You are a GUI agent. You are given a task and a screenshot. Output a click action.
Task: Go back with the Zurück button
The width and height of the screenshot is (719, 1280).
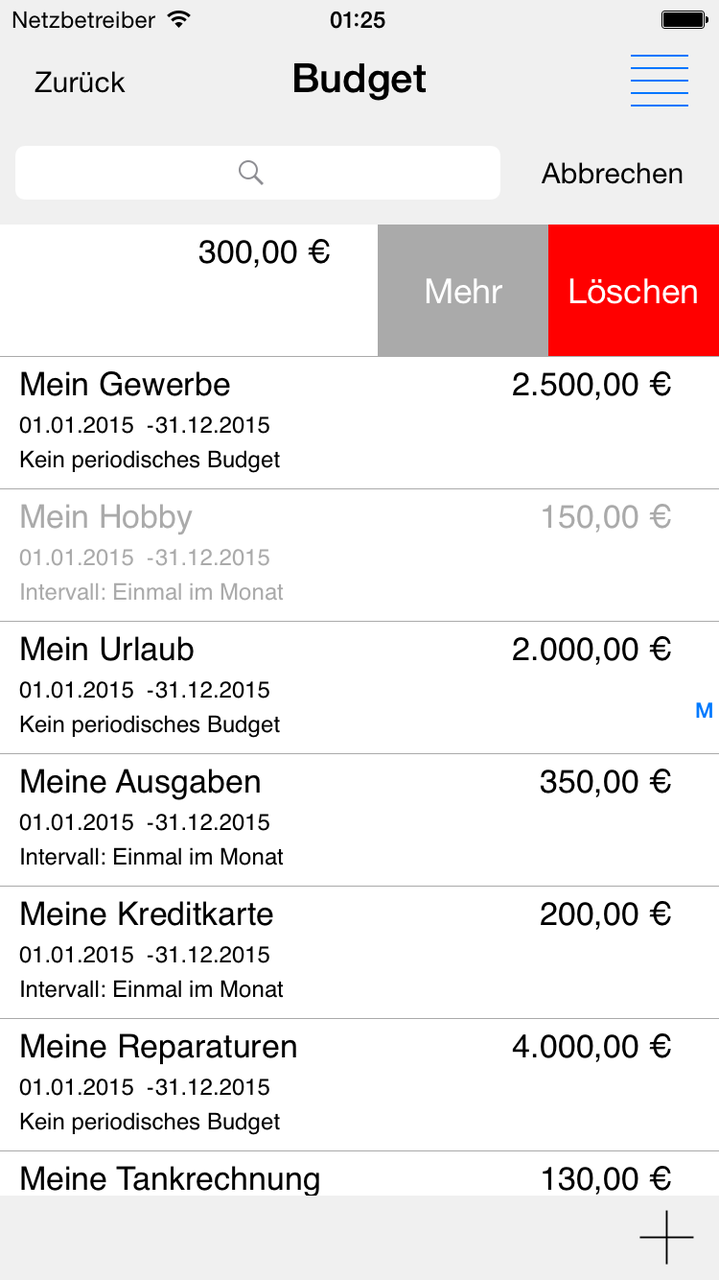tap(79, 82)
